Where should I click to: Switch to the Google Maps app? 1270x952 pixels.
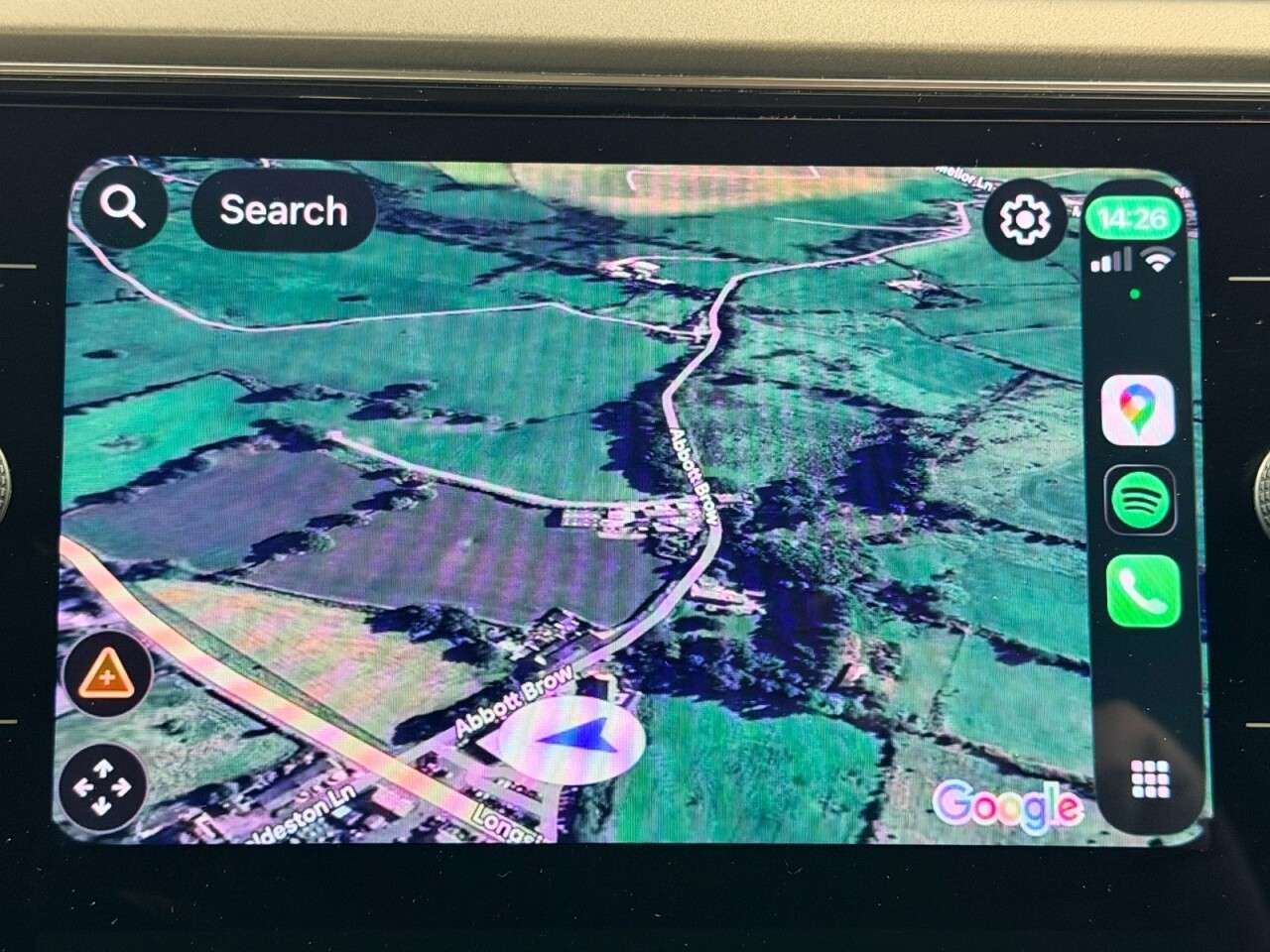1139,412
